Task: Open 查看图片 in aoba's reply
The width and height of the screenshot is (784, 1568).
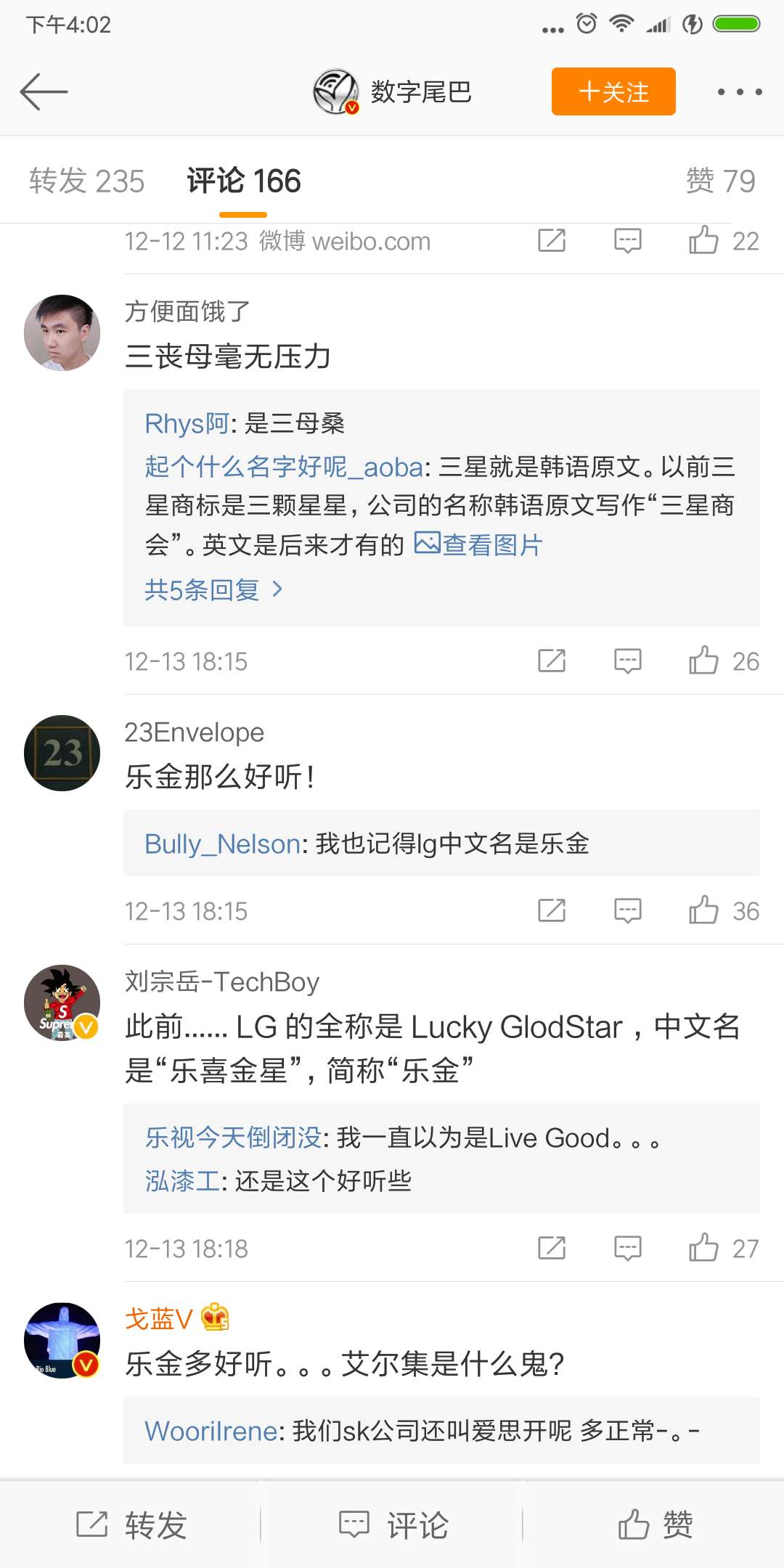Action: 479,544
